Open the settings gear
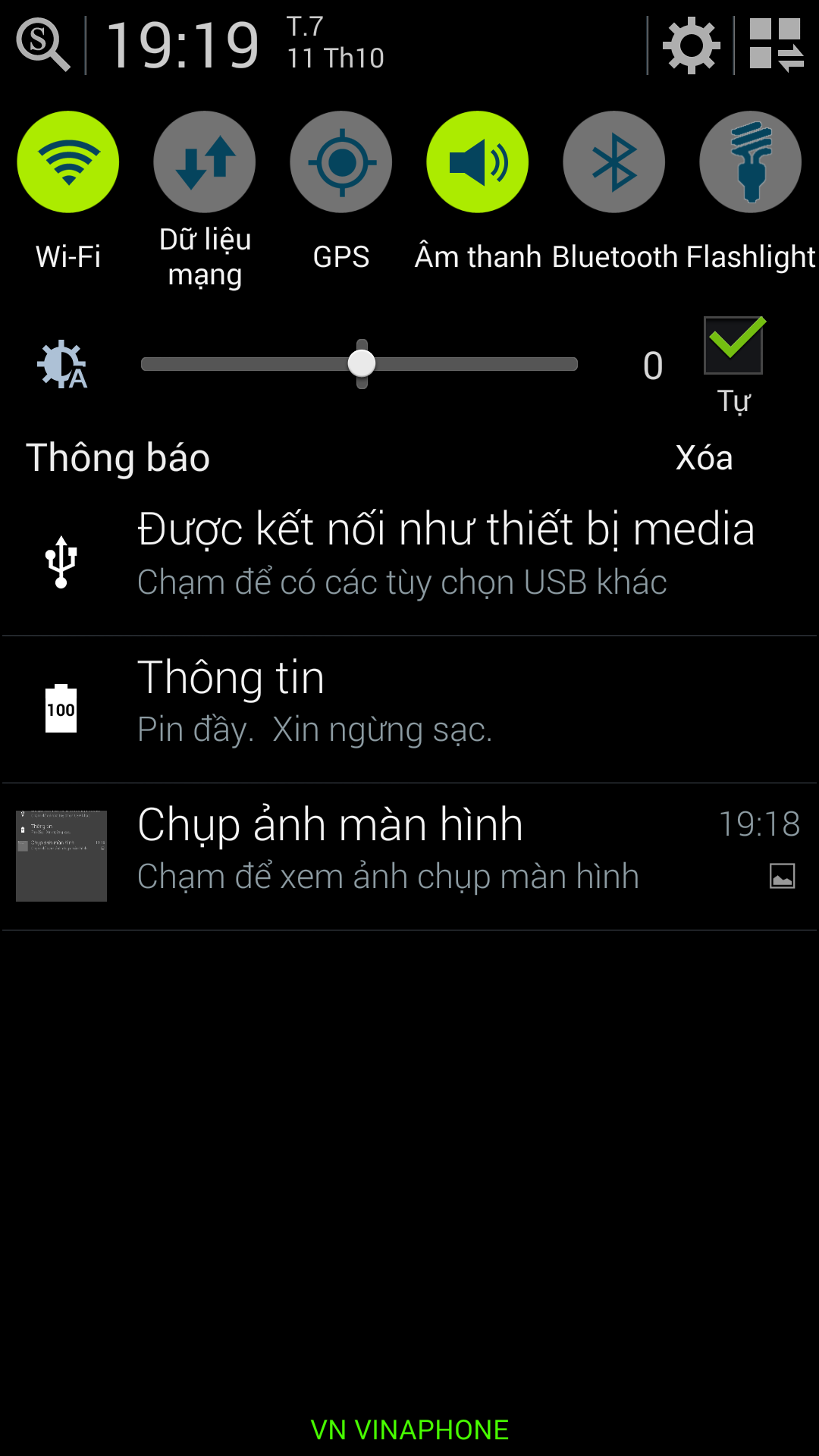 point(691,46)
